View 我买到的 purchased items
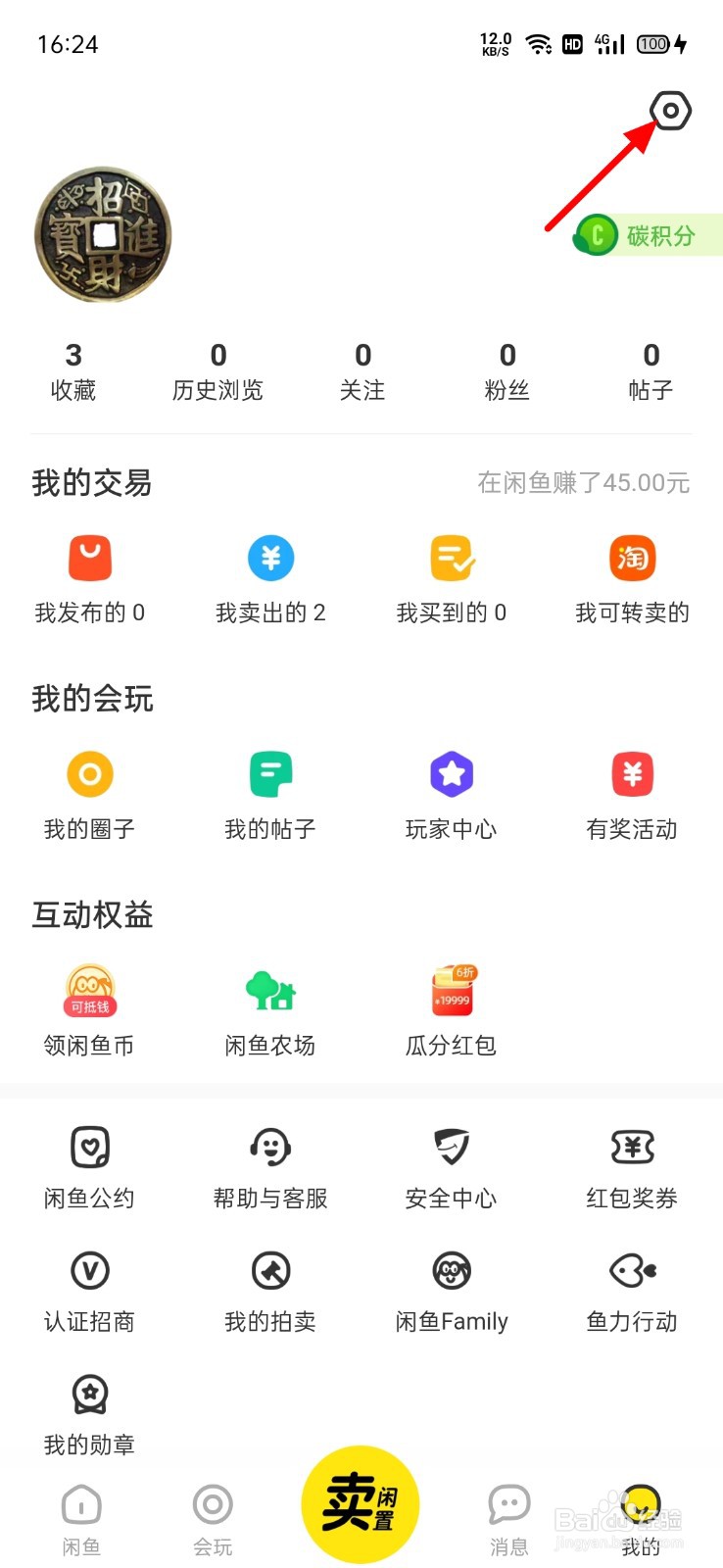 click(x=452, y=580)
